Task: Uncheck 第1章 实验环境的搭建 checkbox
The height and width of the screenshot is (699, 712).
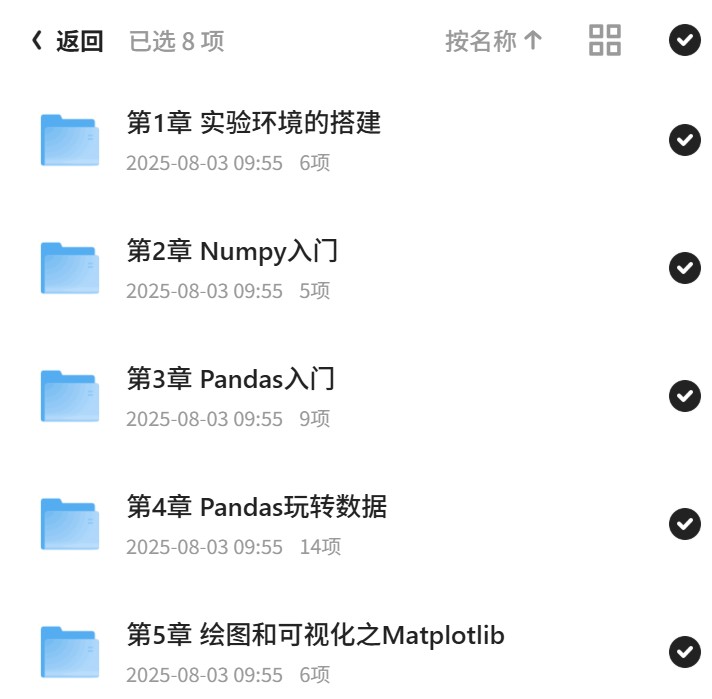Action: point(685,140)
